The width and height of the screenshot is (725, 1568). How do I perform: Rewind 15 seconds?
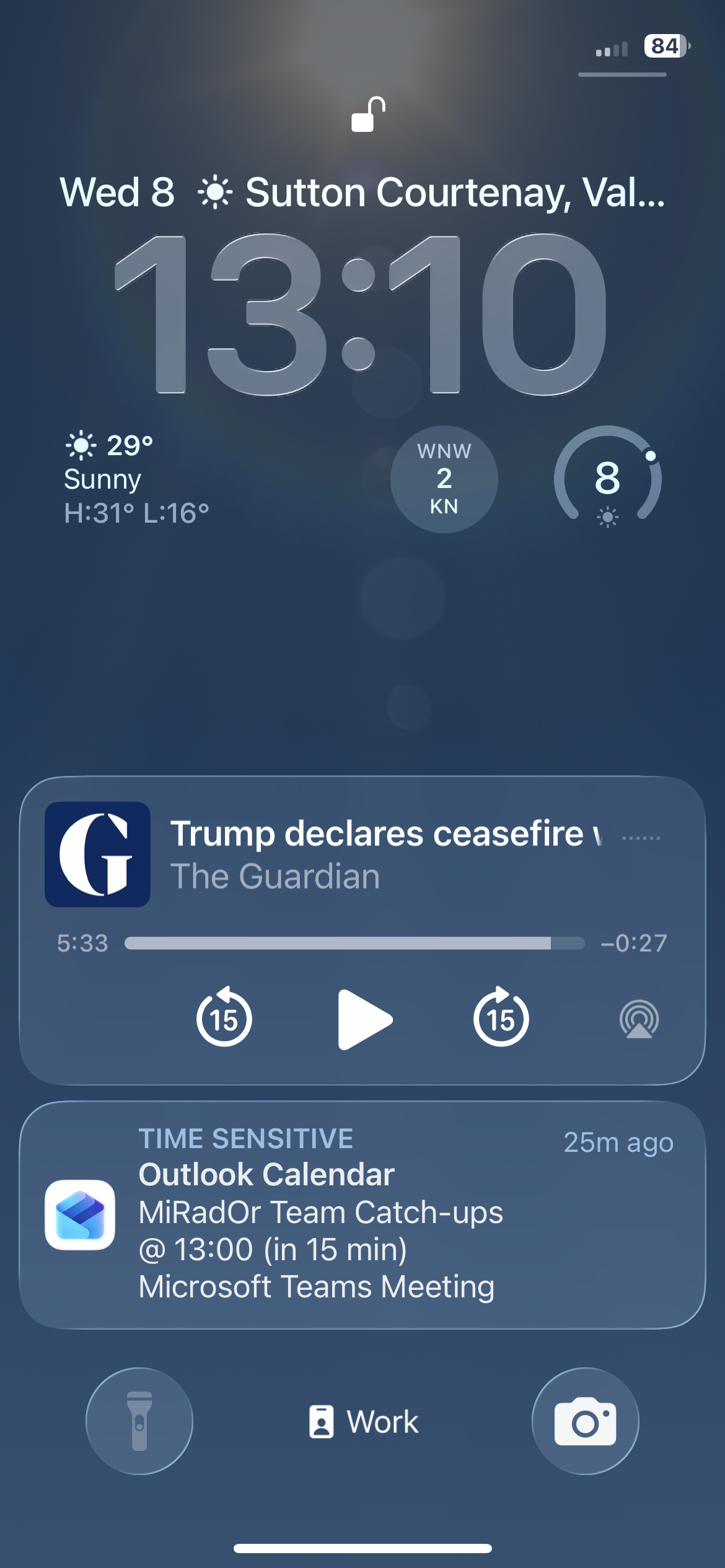coord(224,1017)
